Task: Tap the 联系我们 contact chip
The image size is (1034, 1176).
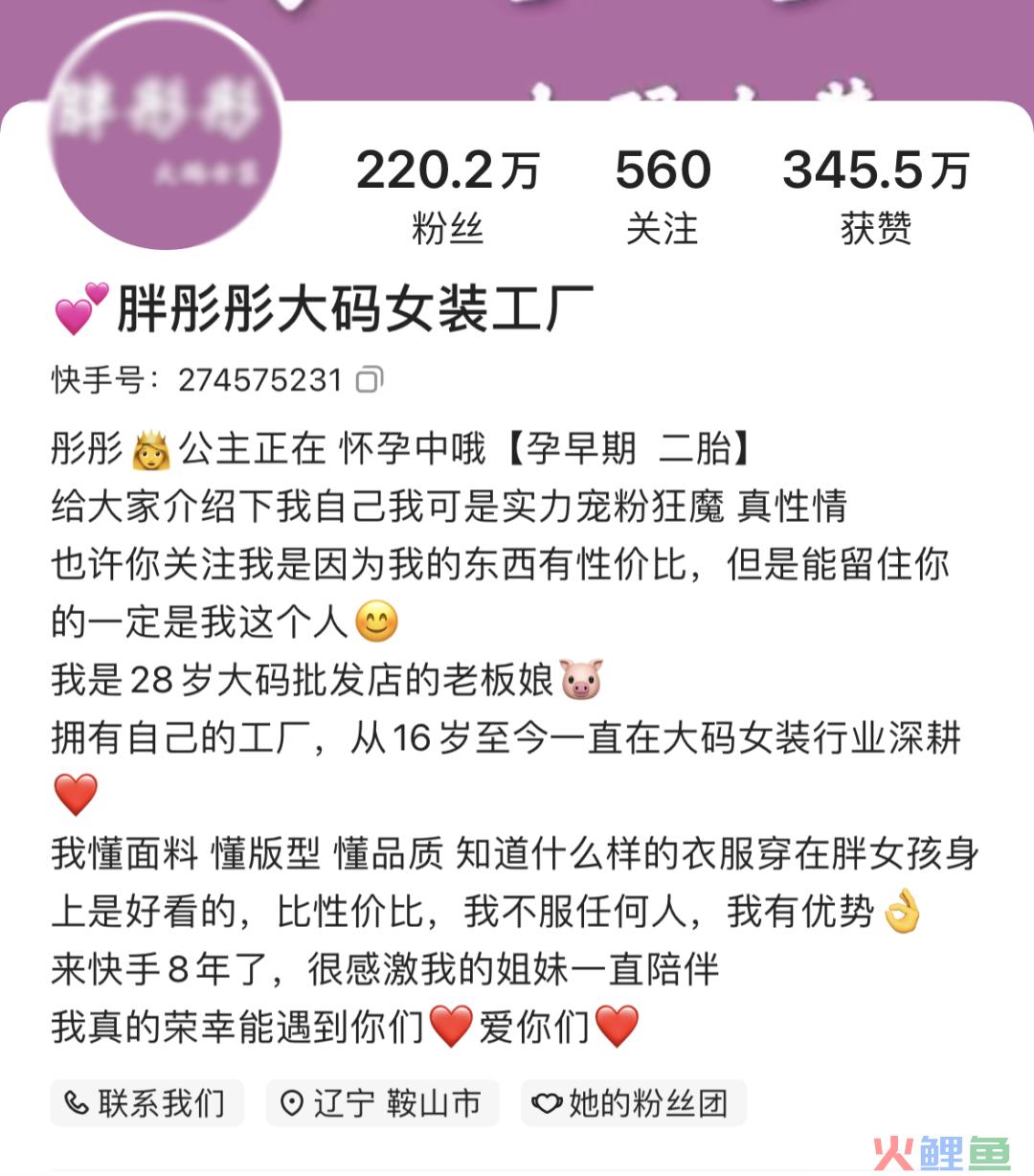Action: [146, 1103]
